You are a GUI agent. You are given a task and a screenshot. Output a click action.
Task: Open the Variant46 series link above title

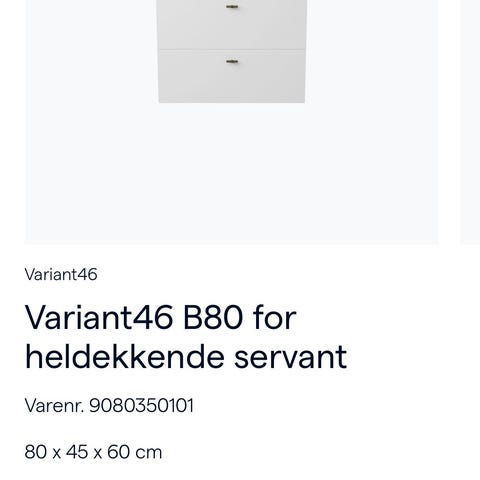61,275
